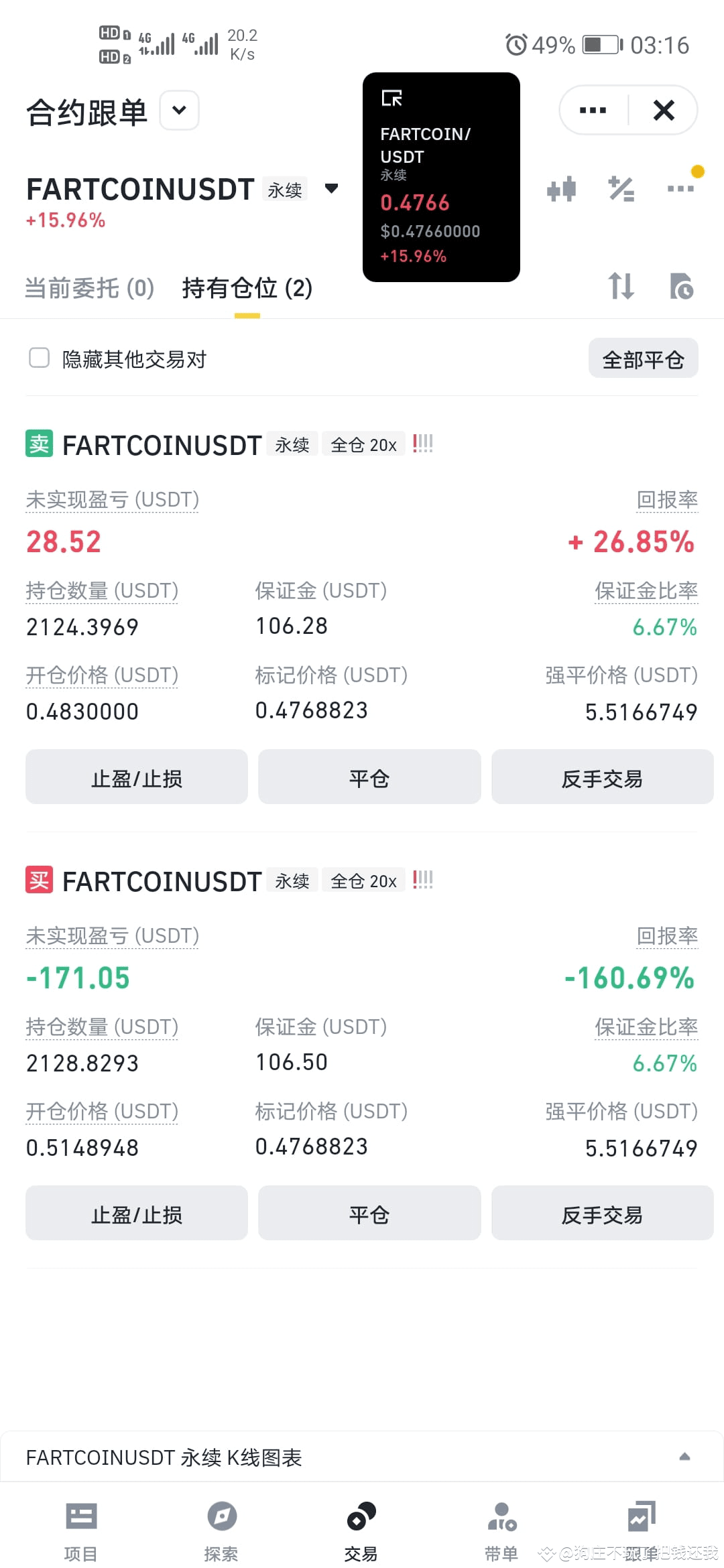
Task: Switch to the 持有仓位 tab
Action: point(246,288)
